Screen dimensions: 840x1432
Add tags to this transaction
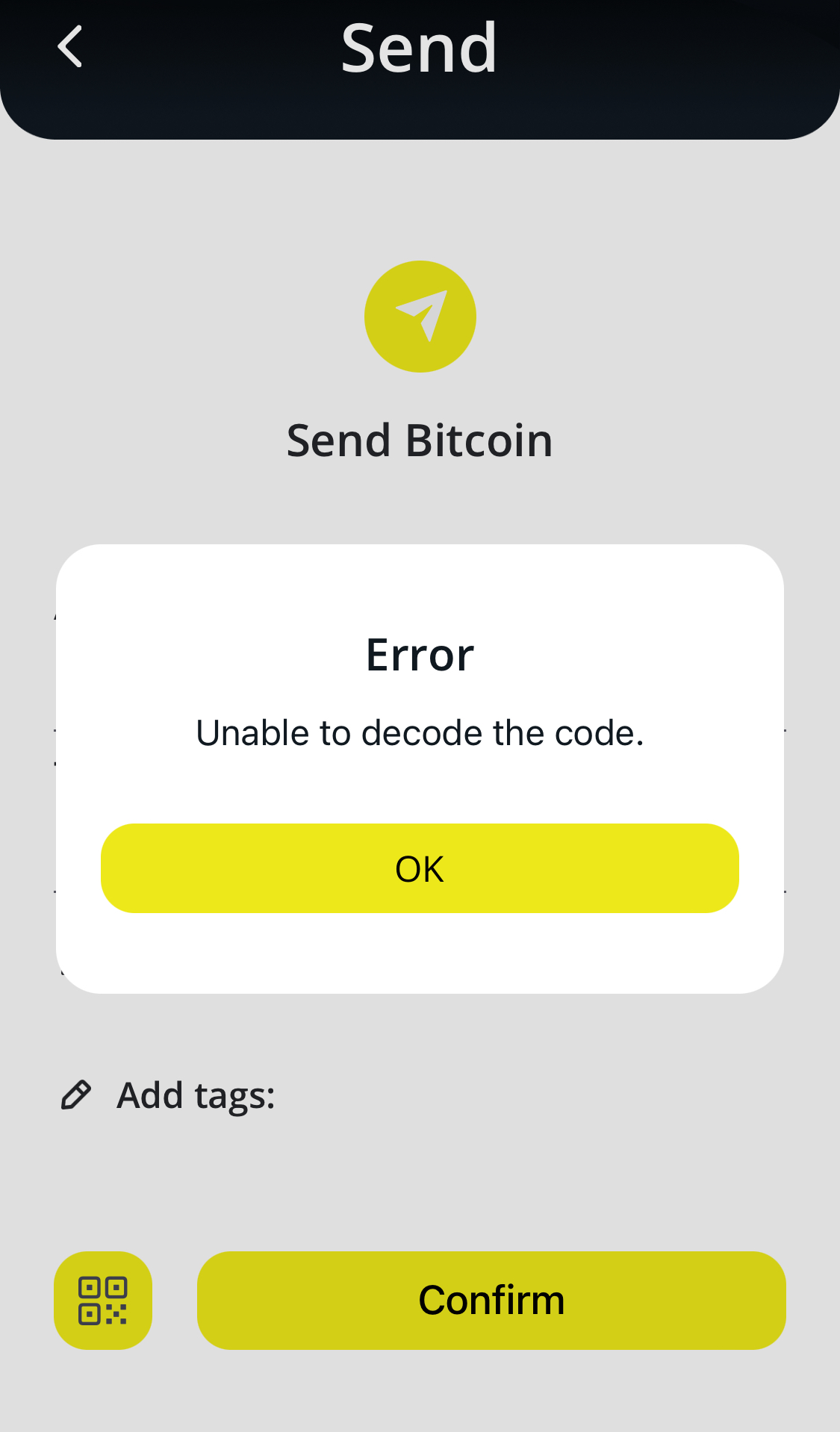pyautogui.click(x=196, y=1095)
